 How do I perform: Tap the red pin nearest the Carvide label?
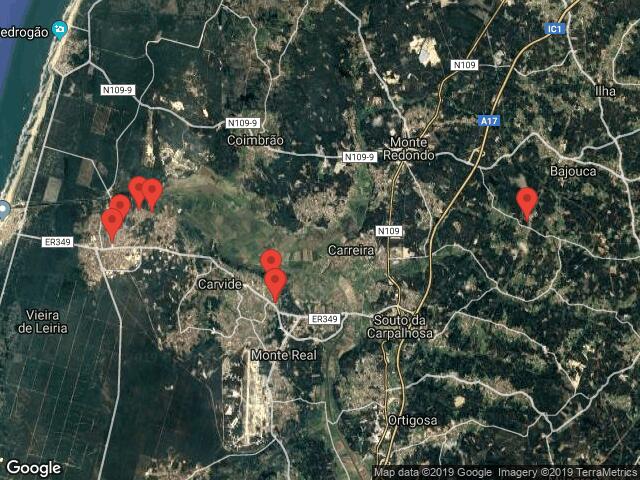(270, 262)
